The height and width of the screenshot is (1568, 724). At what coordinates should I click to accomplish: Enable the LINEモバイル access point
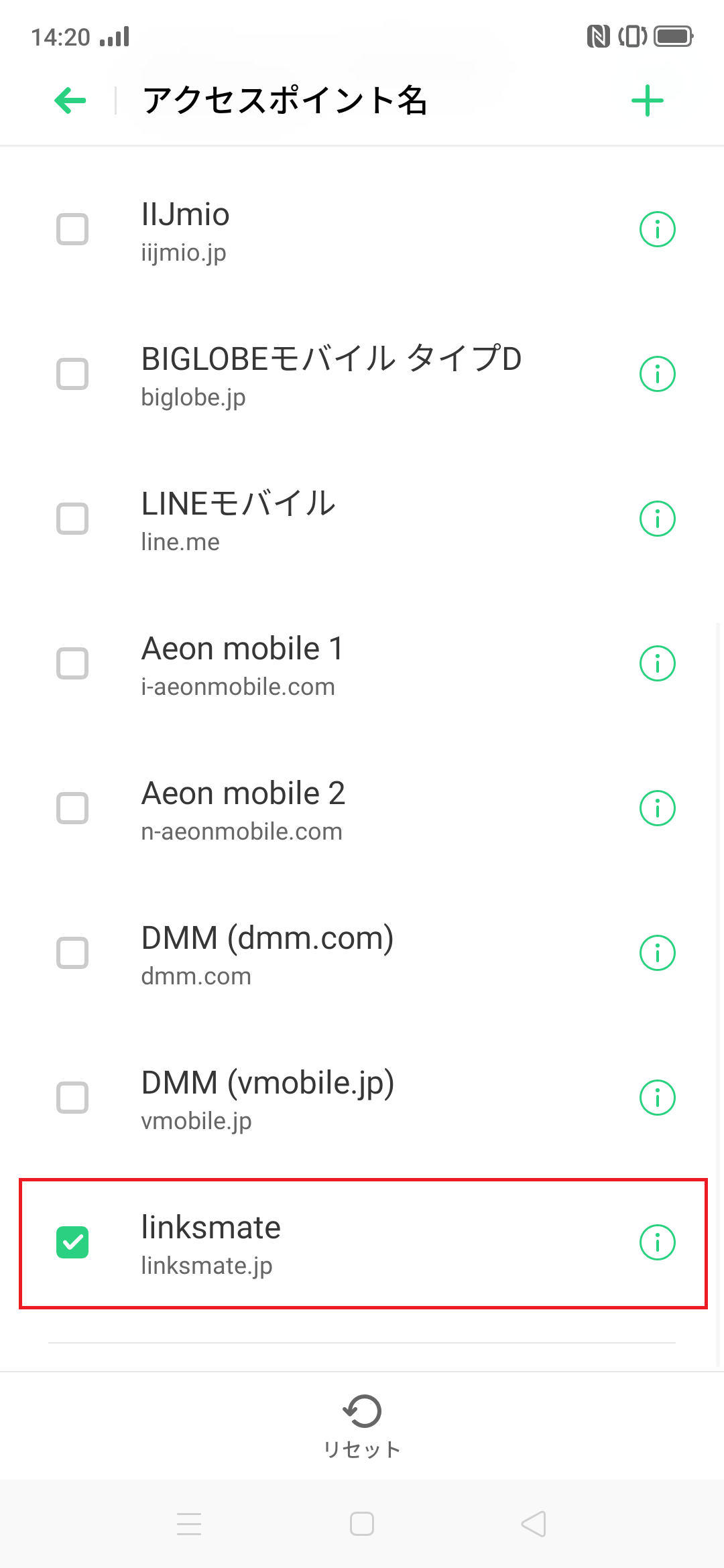(72, 518)
